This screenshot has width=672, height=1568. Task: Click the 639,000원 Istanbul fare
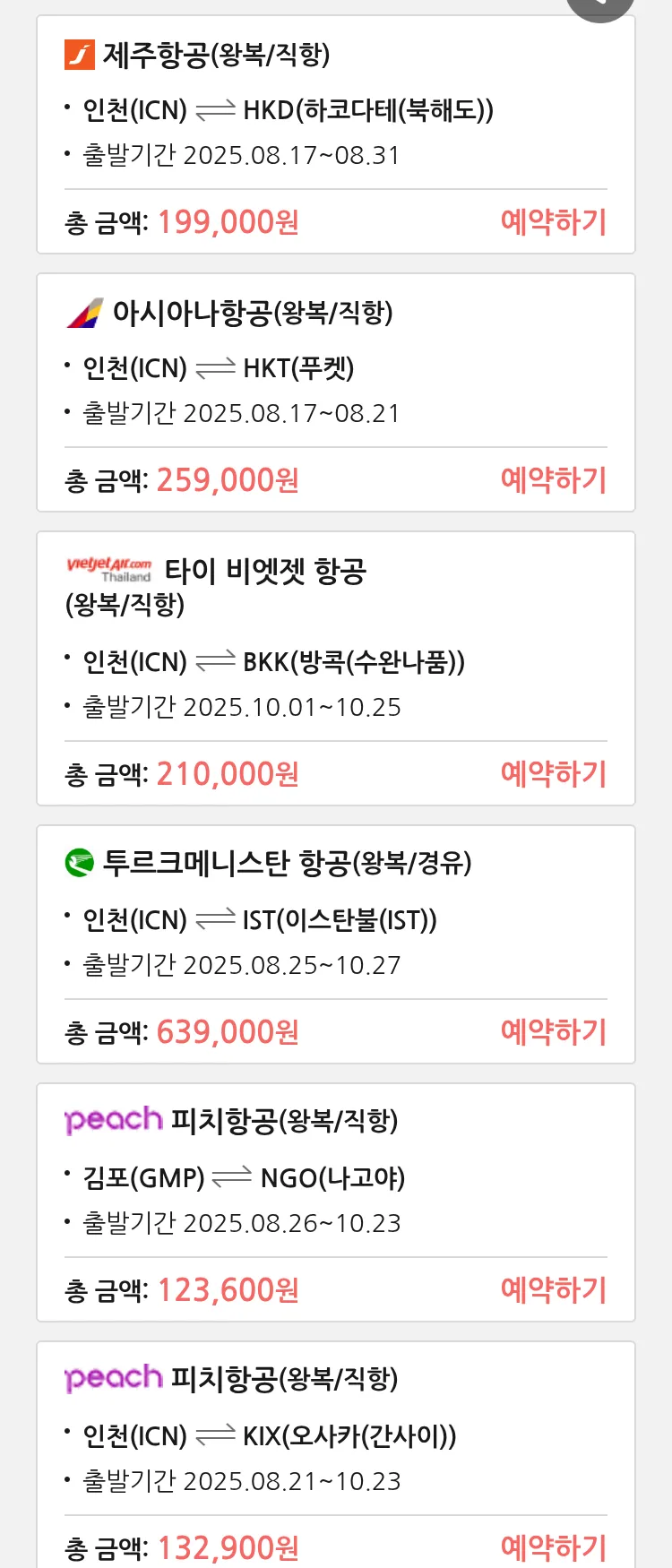coord(227,1032)
